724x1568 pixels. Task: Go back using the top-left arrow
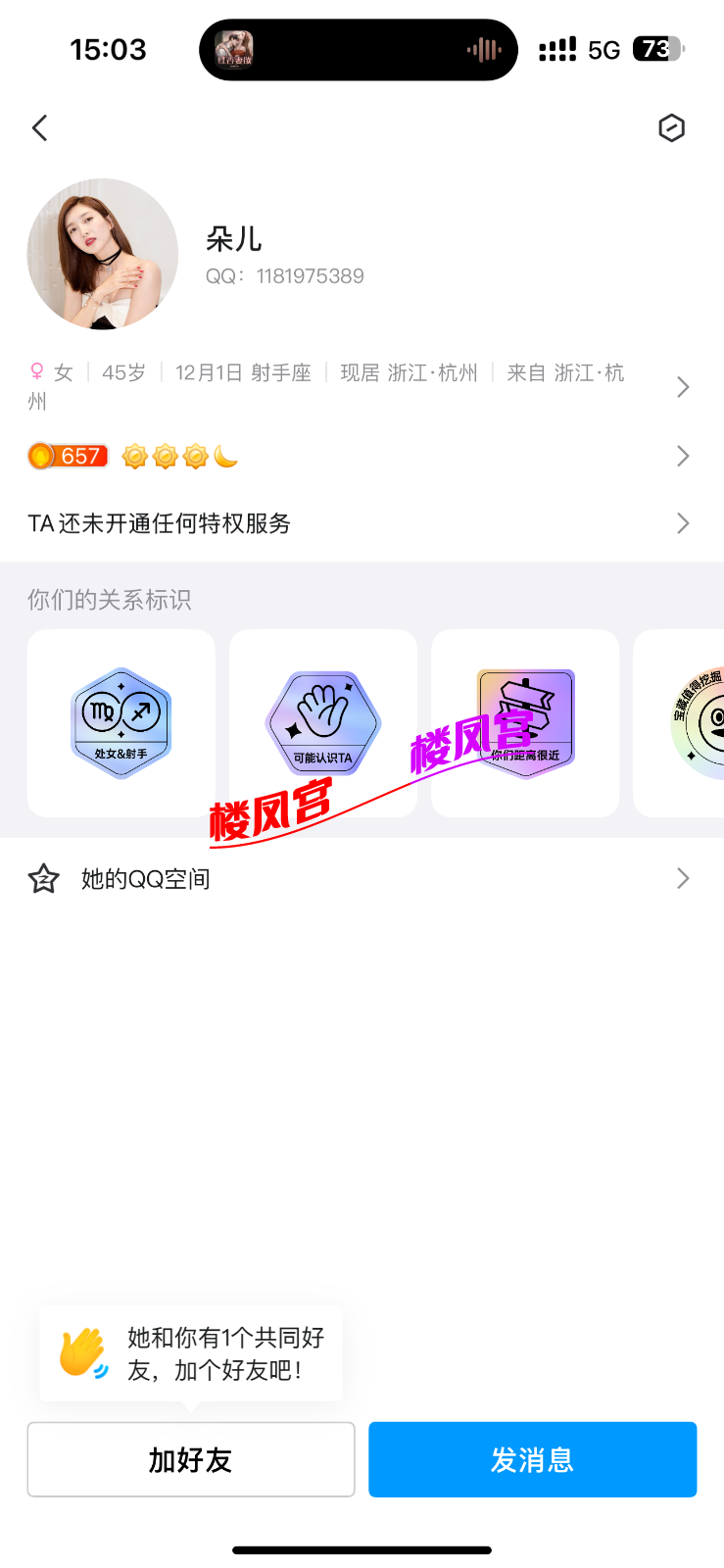click(x=40, y=128)
